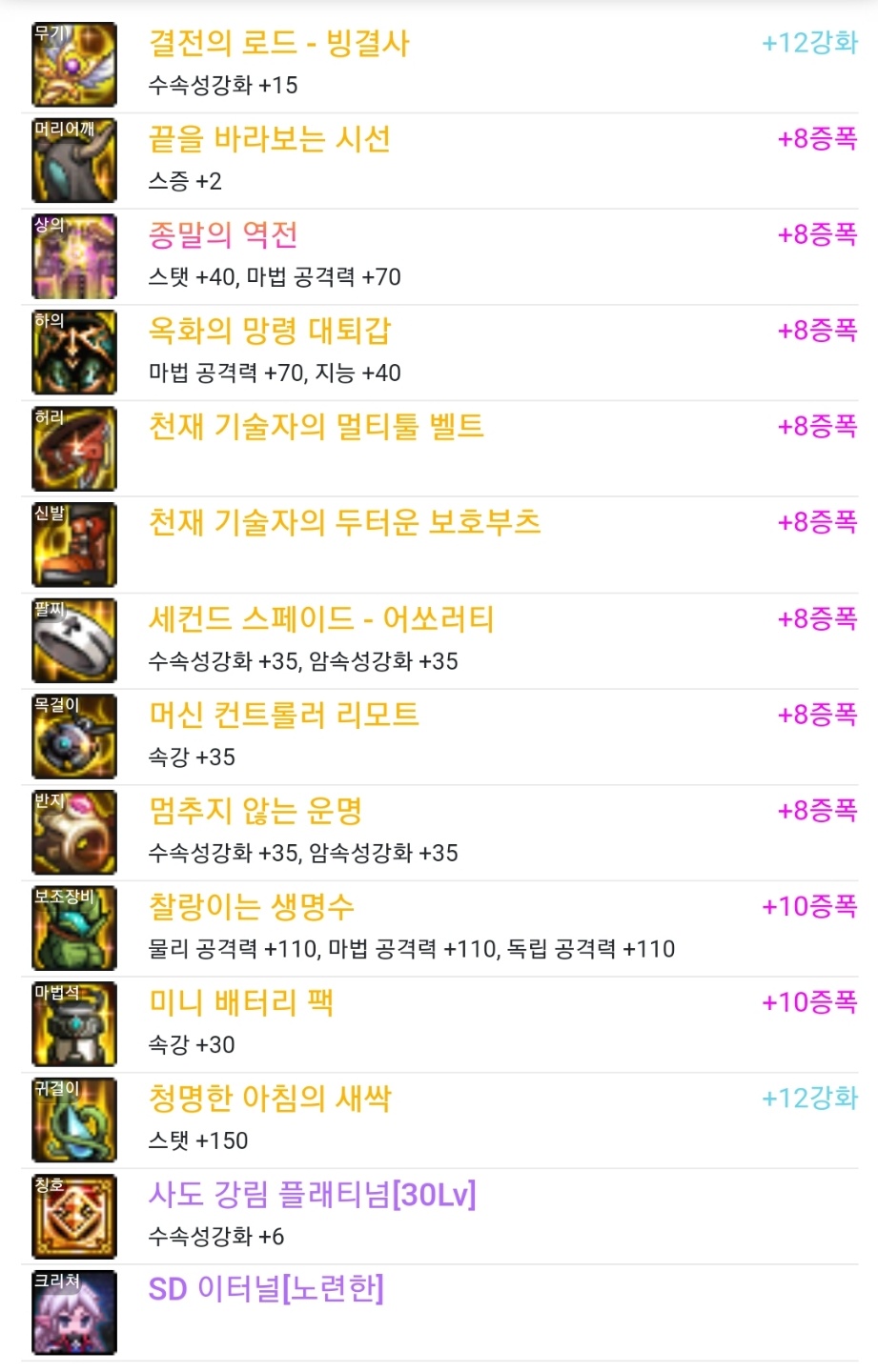Select ring 멈추지 않는 운명
878x1372 pixels.
[x=255, y=812]
